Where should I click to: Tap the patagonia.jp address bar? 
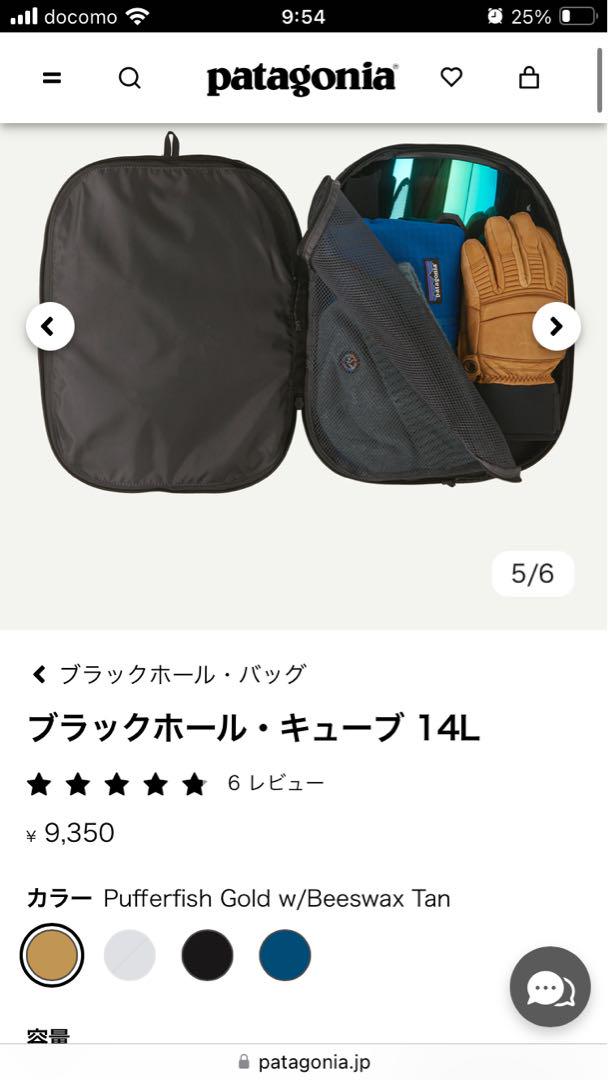click(304, 1061)
